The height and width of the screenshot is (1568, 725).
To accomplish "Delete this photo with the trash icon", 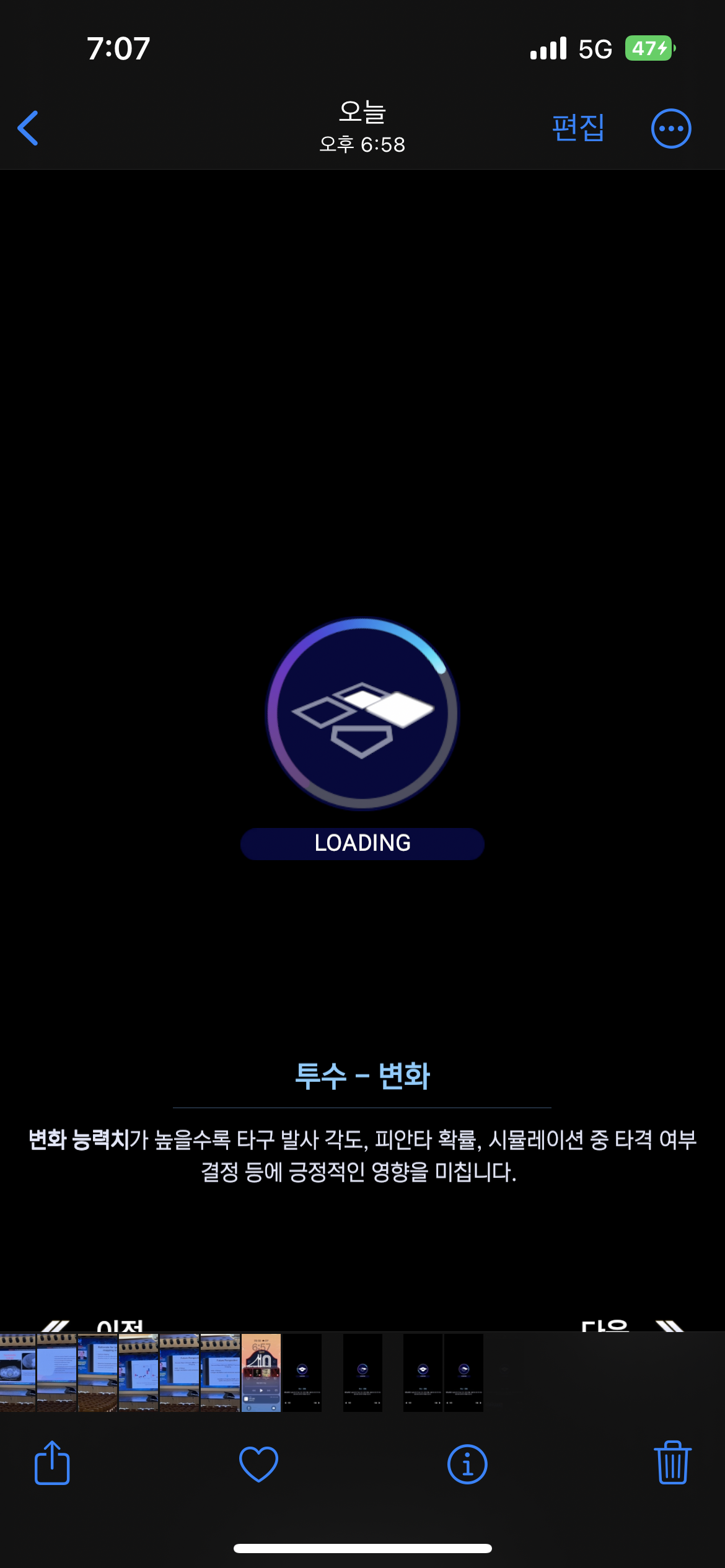I will tap(672, 1463).
